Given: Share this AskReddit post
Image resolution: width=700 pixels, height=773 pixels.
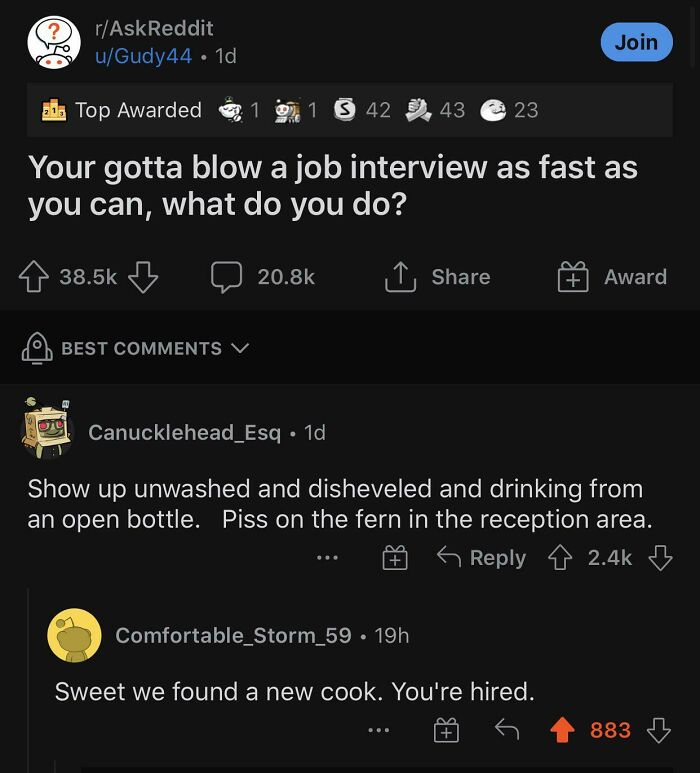Looking at the screenshot, I should (438, 277).
